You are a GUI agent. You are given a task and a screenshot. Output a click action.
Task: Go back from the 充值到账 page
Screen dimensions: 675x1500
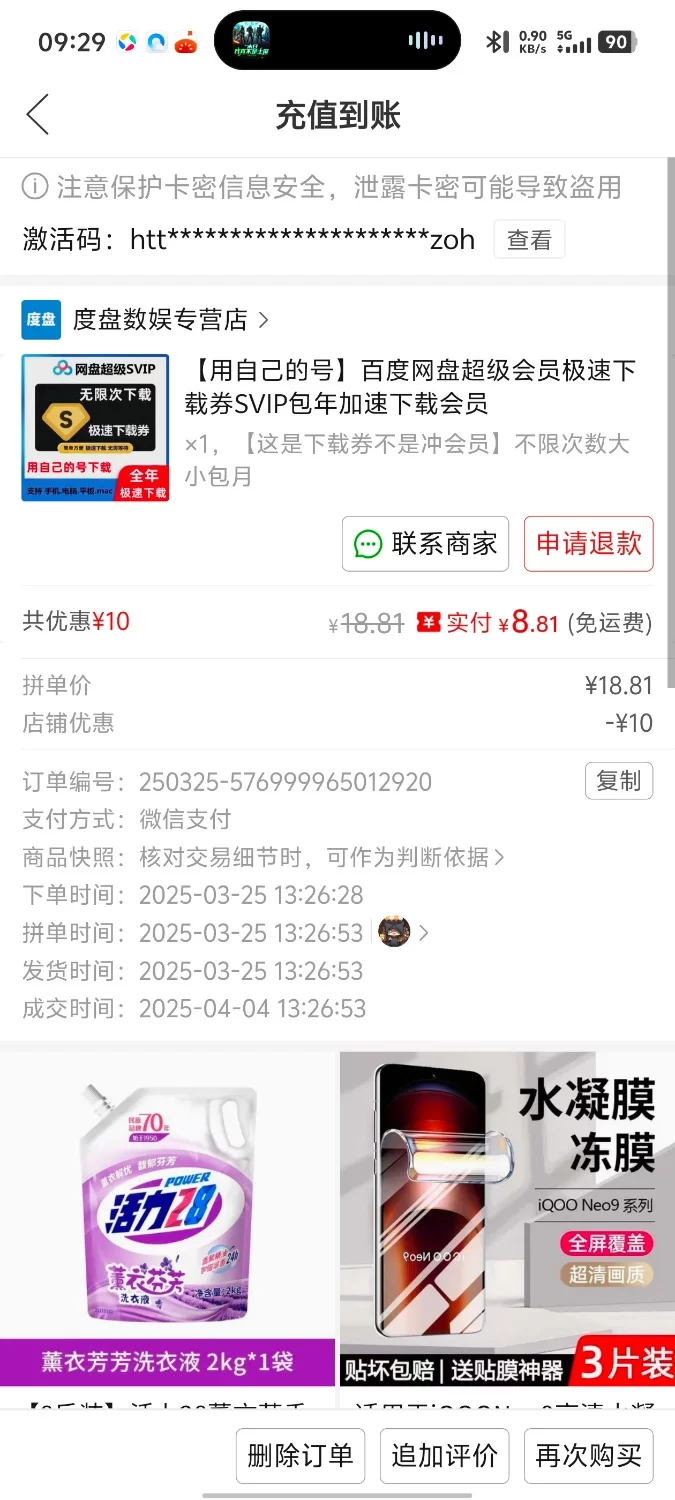pos(37,115)
